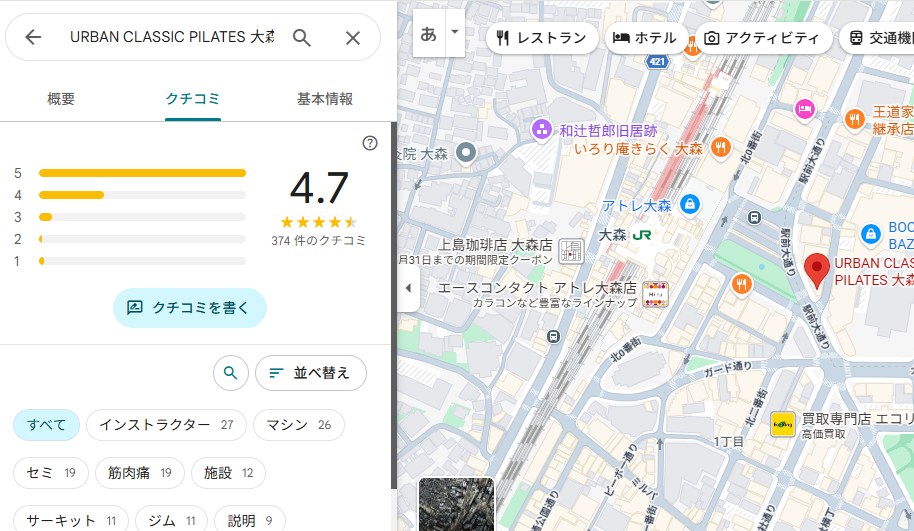Show nearby ホテル on the map
The image size is (914, 531).
pos(646,38)
